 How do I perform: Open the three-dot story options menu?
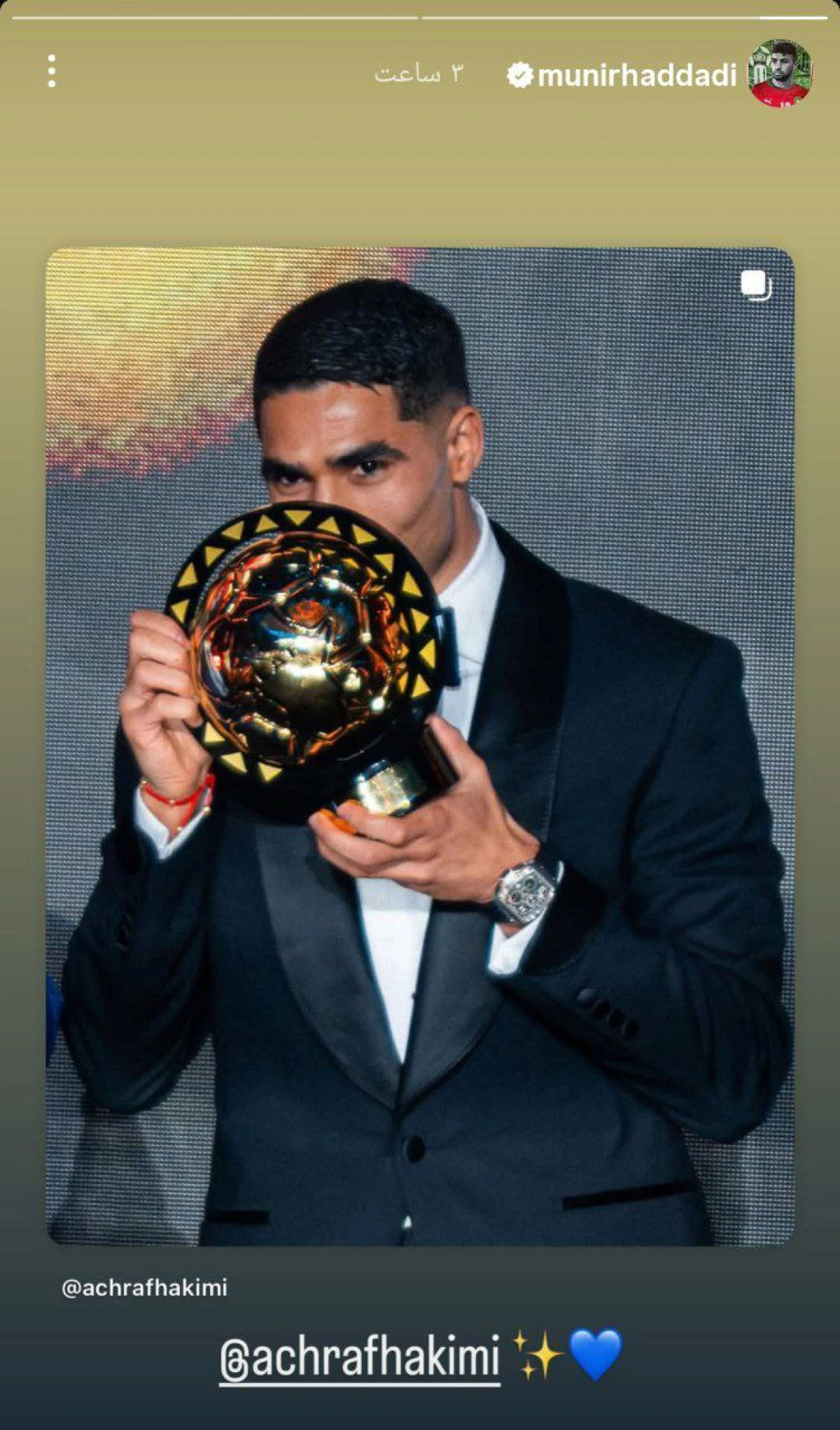click(52, 72)
